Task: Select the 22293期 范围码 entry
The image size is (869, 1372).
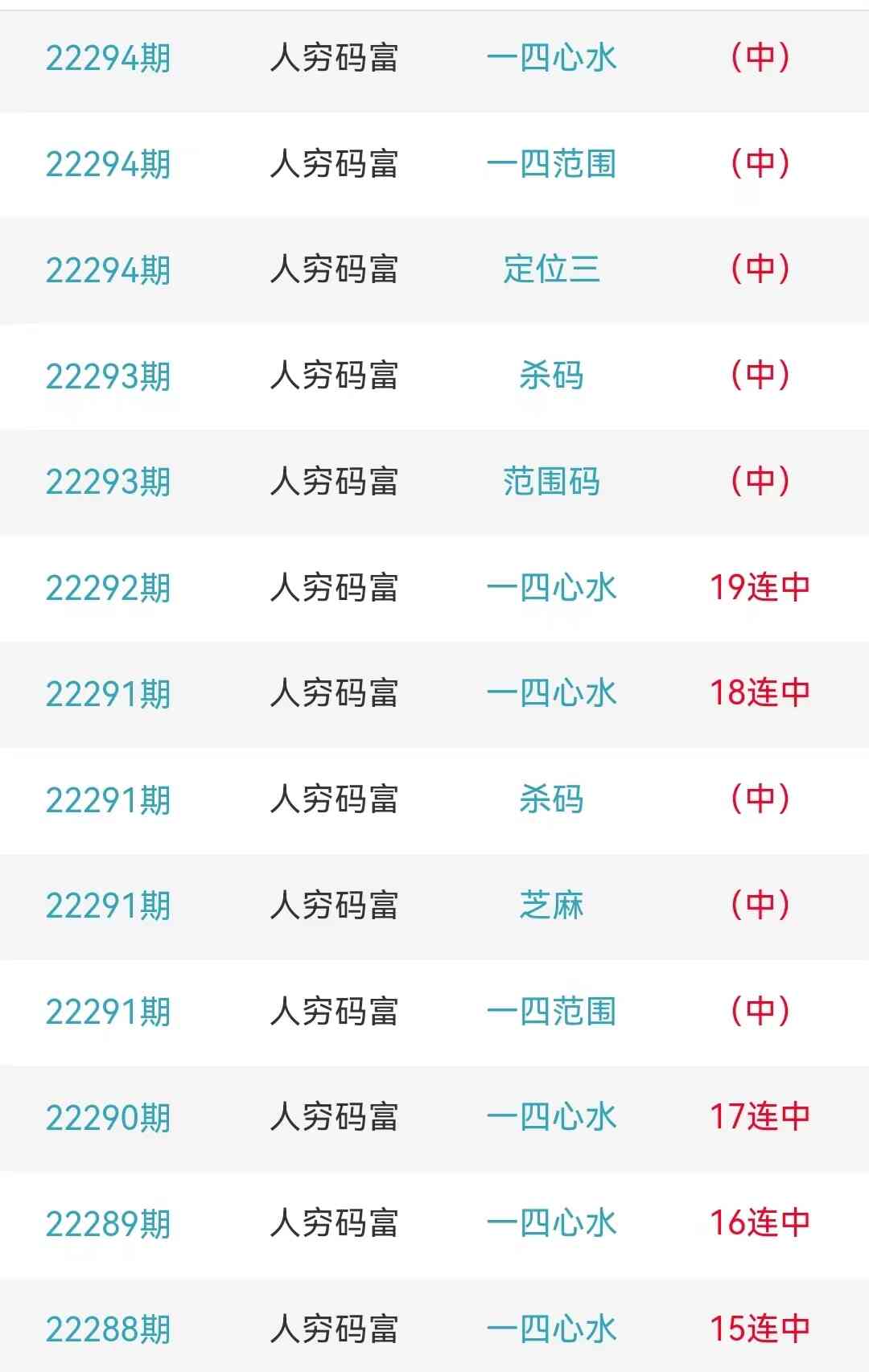Action: 551,482
